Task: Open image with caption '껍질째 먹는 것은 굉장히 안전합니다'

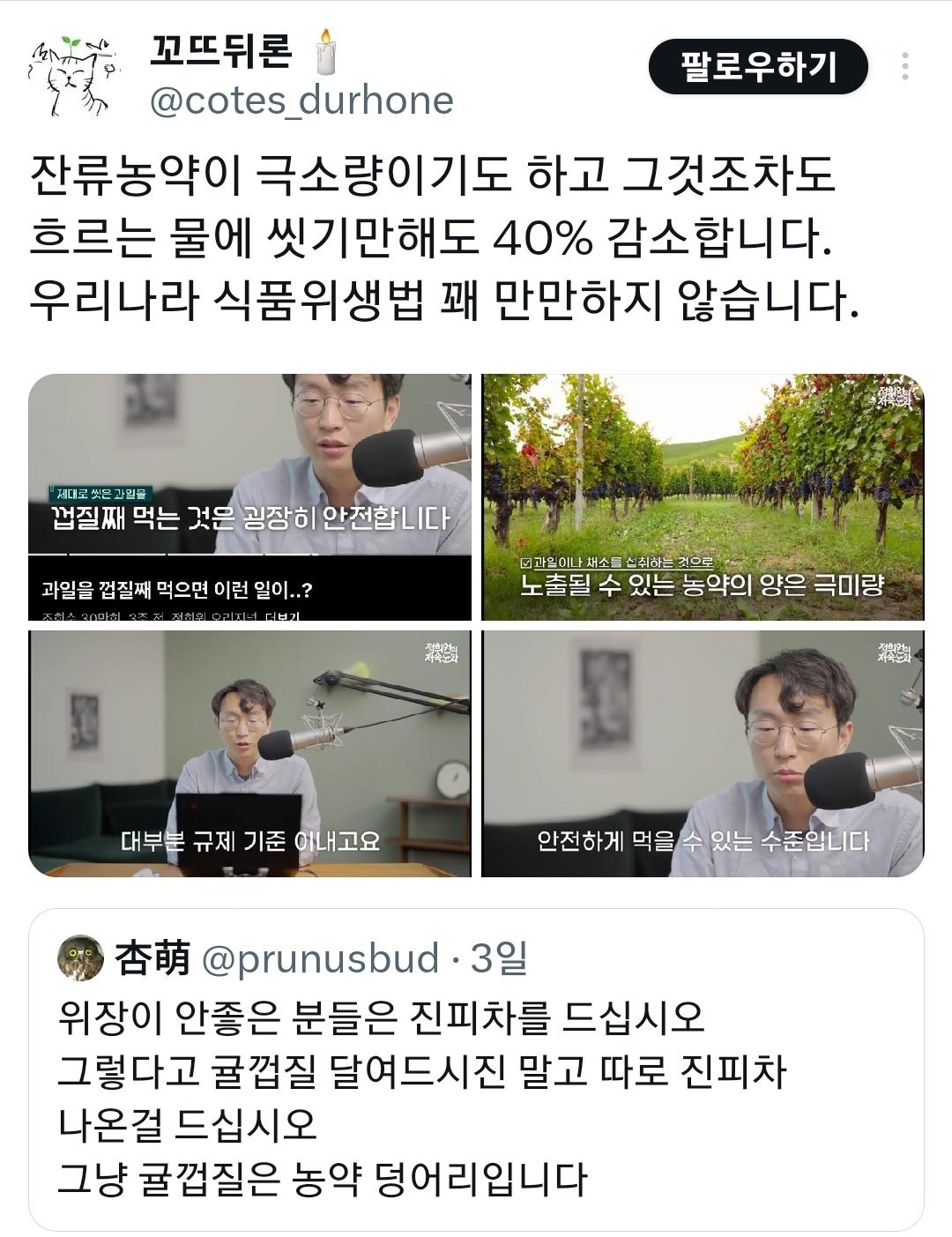Action: coord(249,497)
